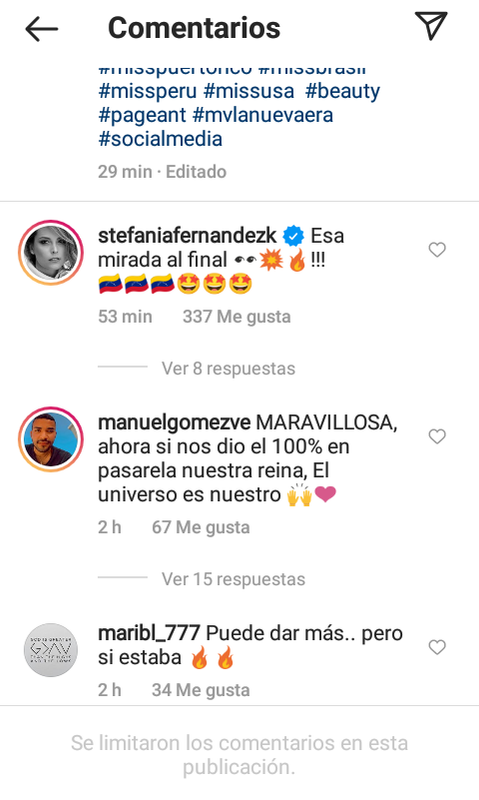Like manuelgomezve's comment

tap(437, 436)
